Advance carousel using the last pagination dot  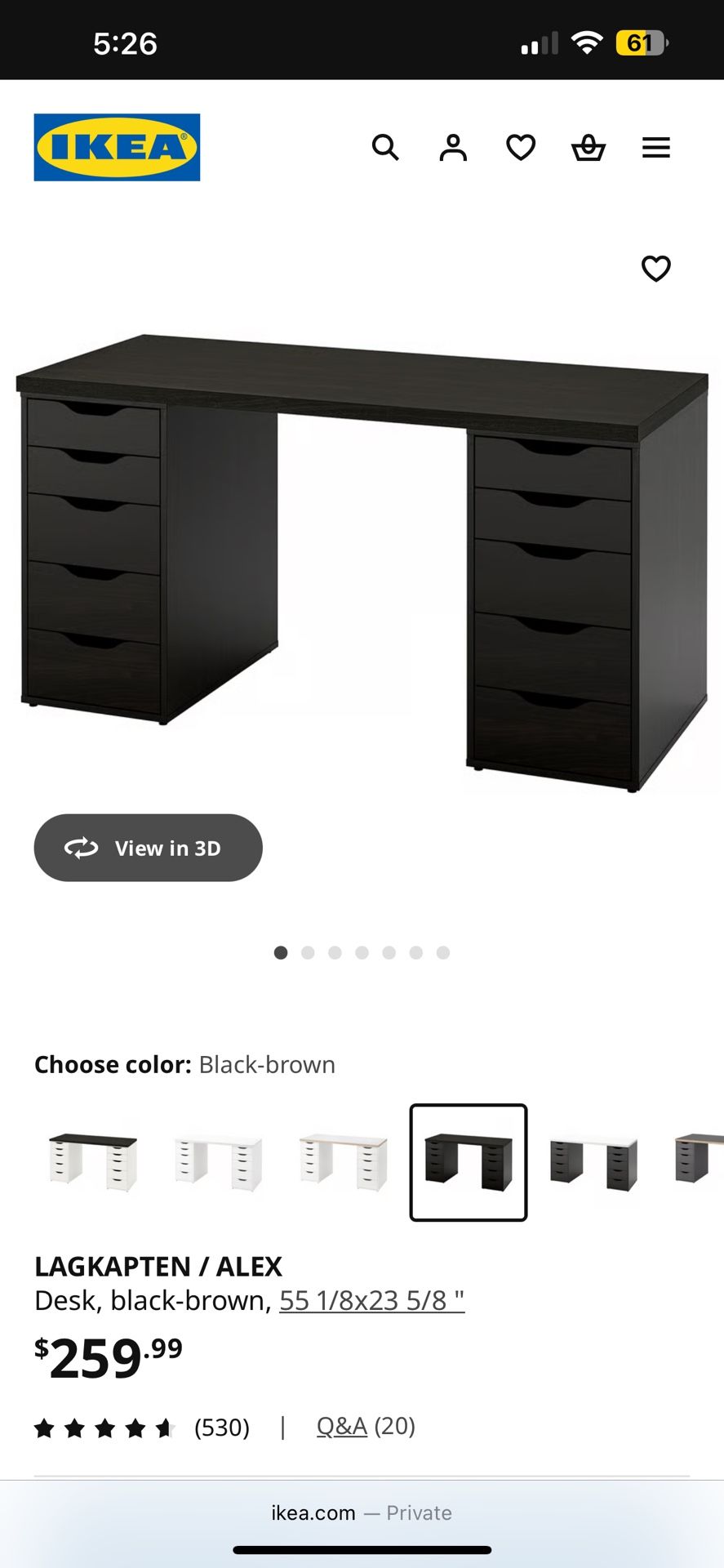coord(442,952)
